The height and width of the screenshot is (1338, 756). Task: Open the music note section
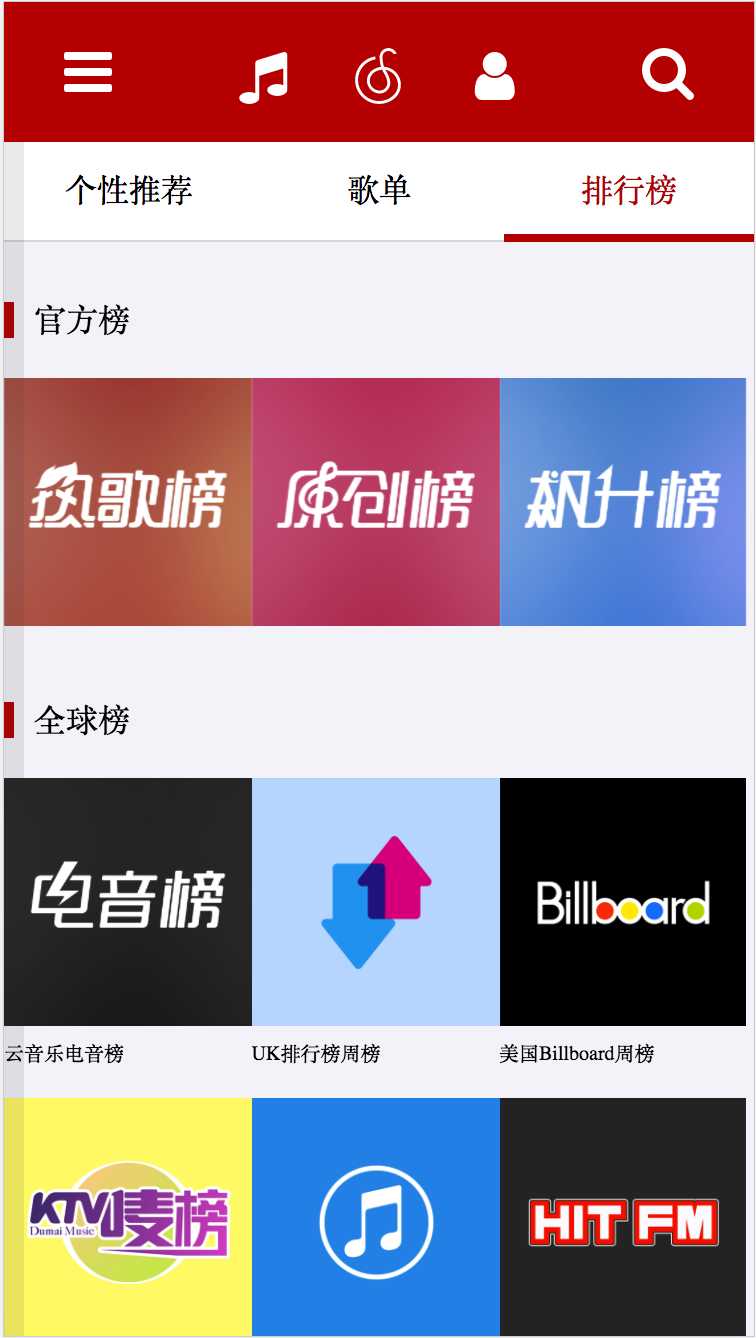point(264,77)
